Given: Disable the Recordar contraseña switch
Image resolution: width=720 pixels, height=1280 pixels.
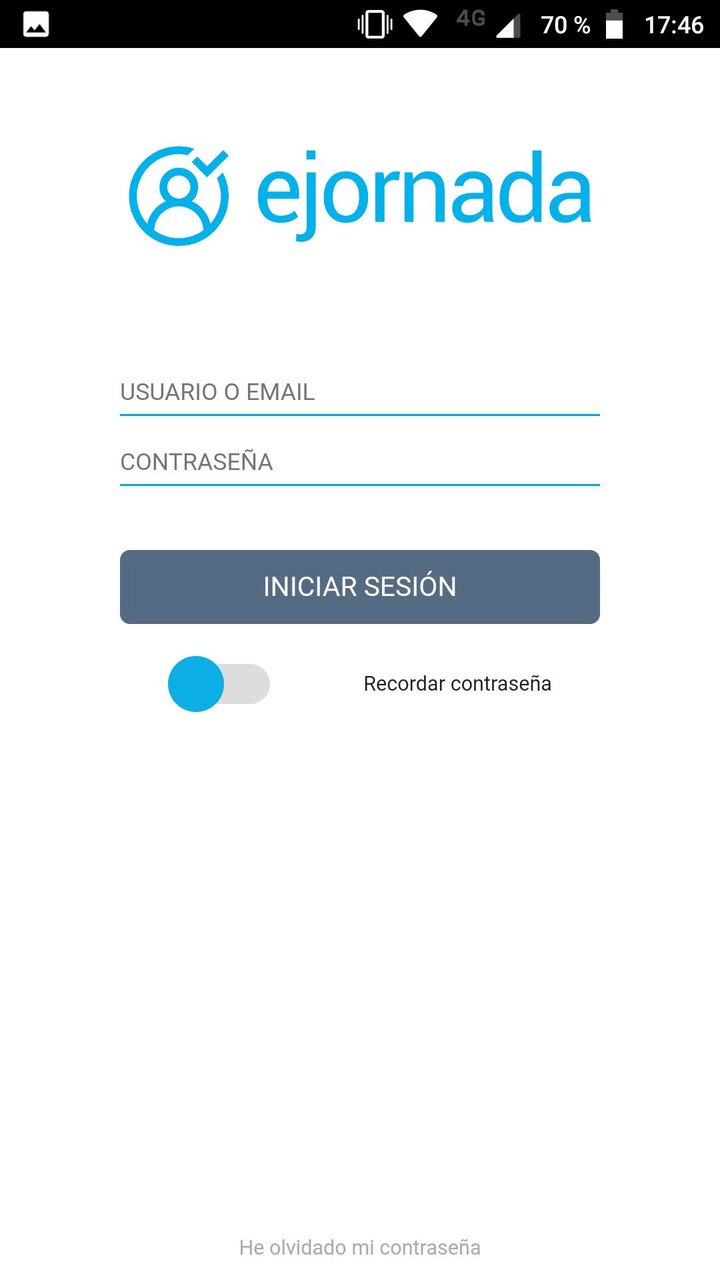Looking at the screenshot, I should pos(218,684).
